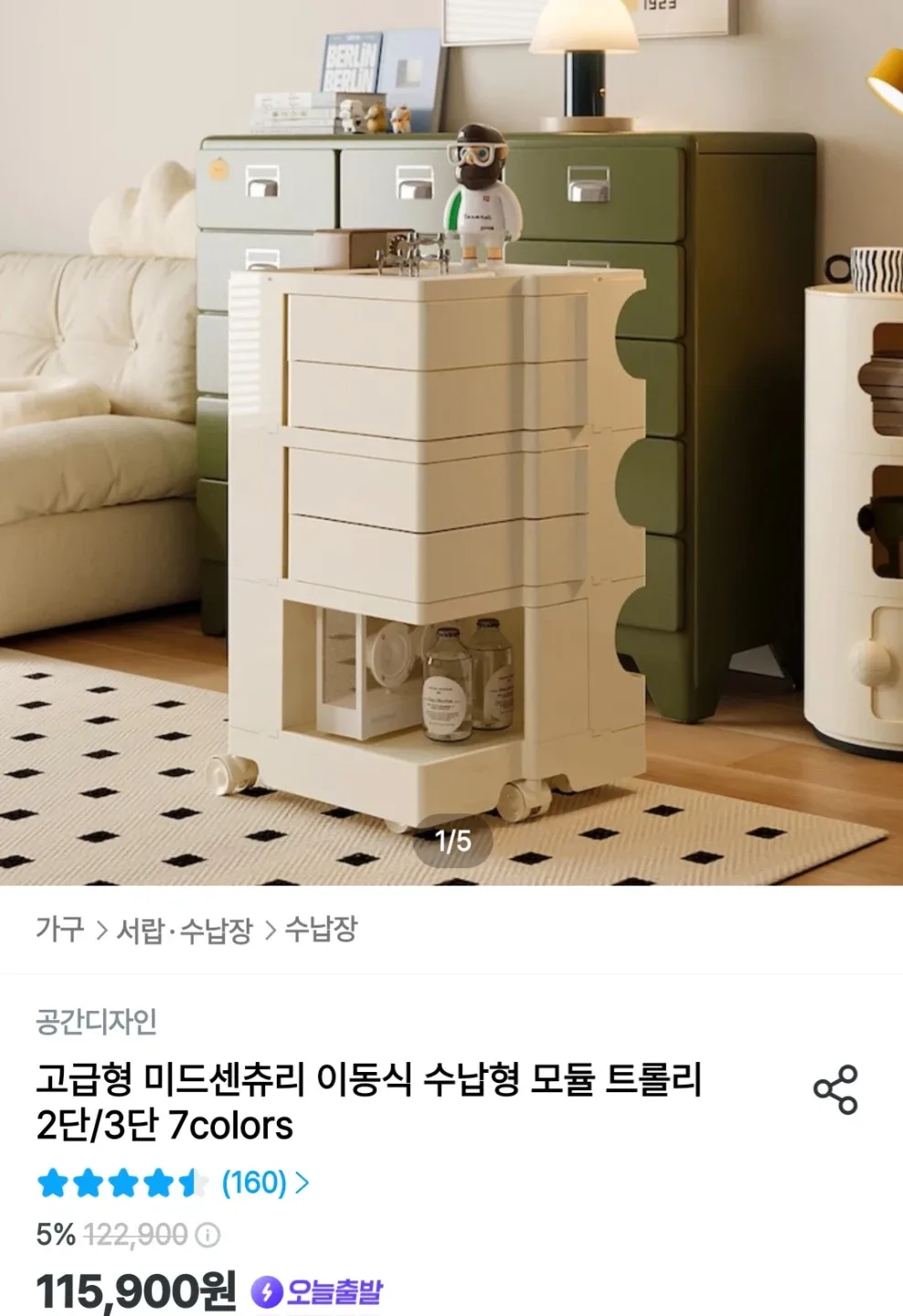Open the 가구 category breadcrumb
The image size is (903, 1316).
(59, 929)
